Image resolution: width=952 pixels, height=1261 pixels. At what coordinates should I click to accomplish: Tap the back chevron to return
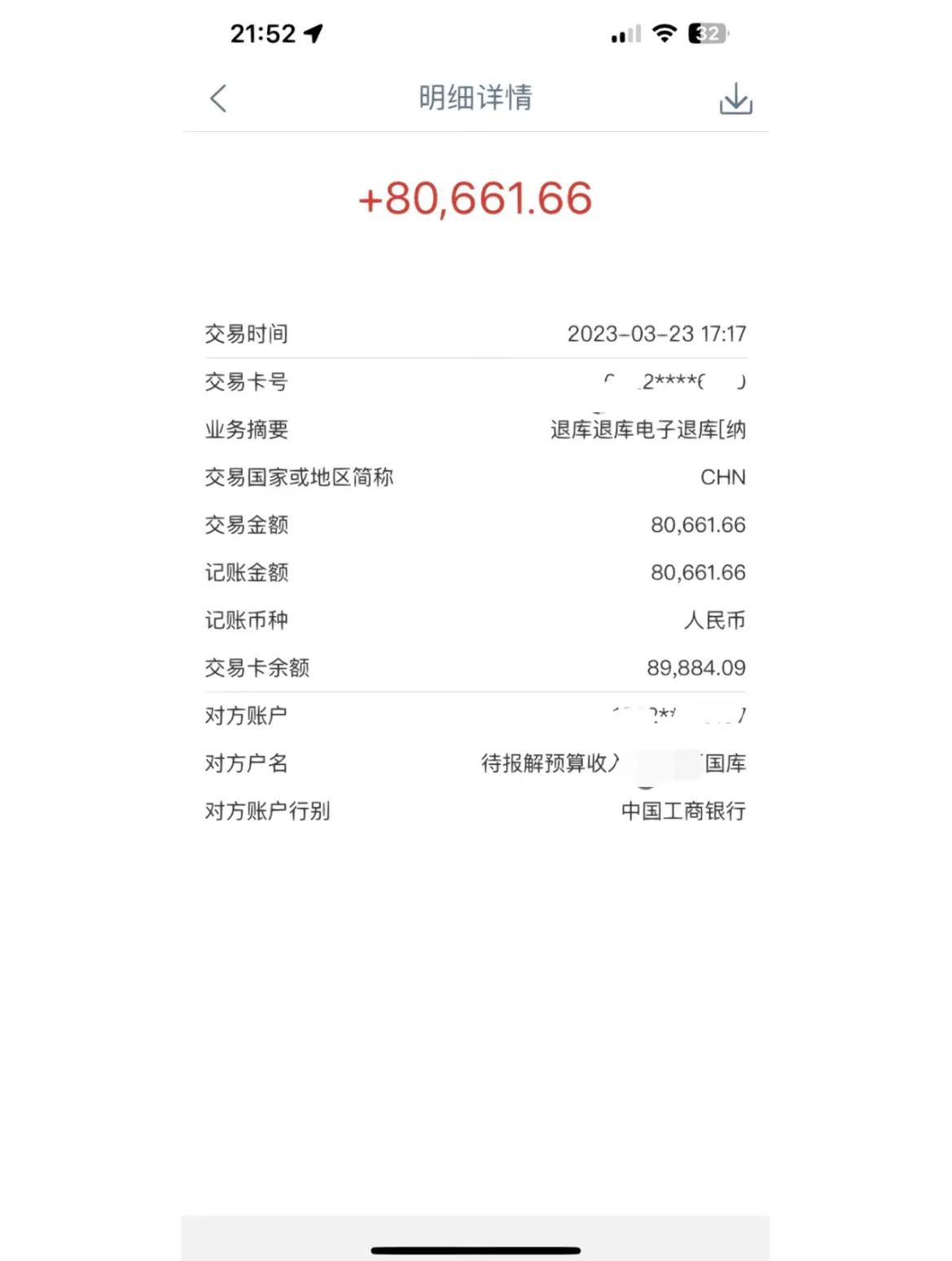coord(217,98)
